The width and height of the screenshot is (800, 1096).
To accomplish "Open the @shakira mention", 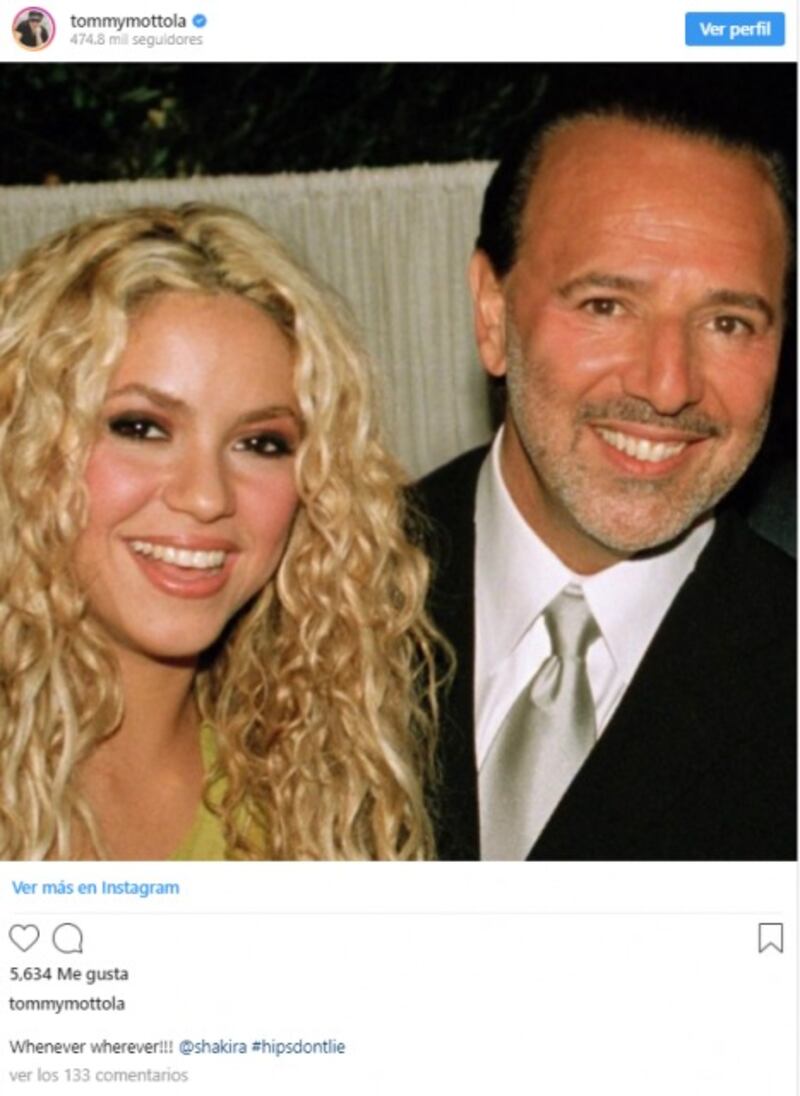I will [x=211, y=1046].
